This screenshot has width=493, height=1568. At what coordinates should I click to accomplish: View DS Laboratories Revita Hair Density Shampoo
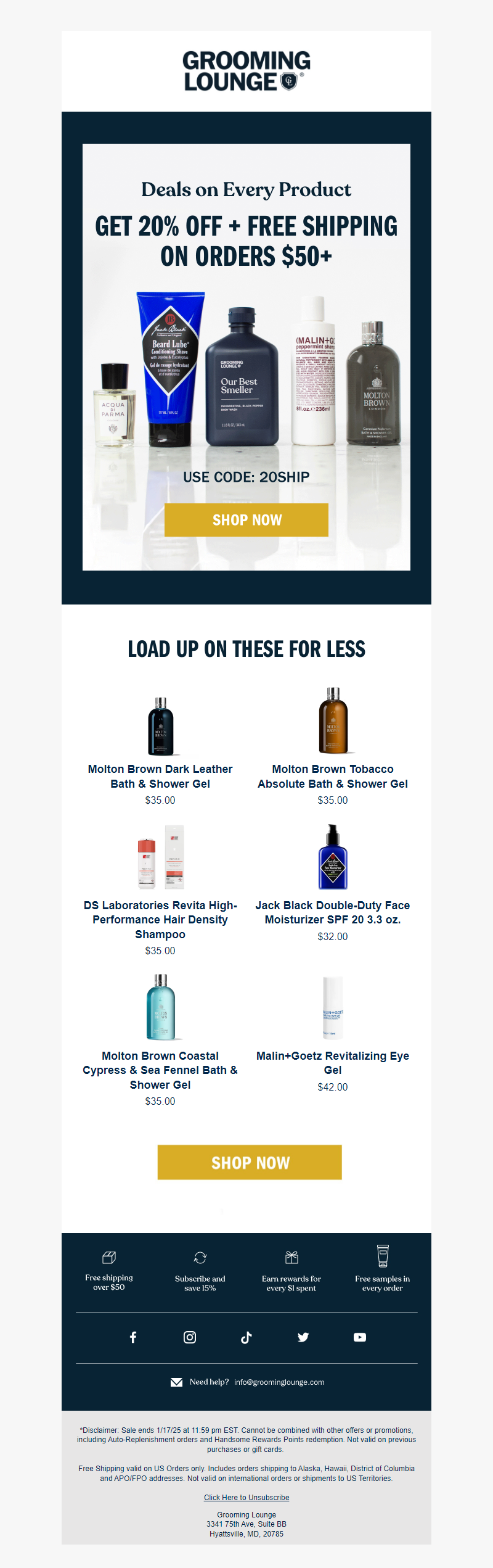160,919
